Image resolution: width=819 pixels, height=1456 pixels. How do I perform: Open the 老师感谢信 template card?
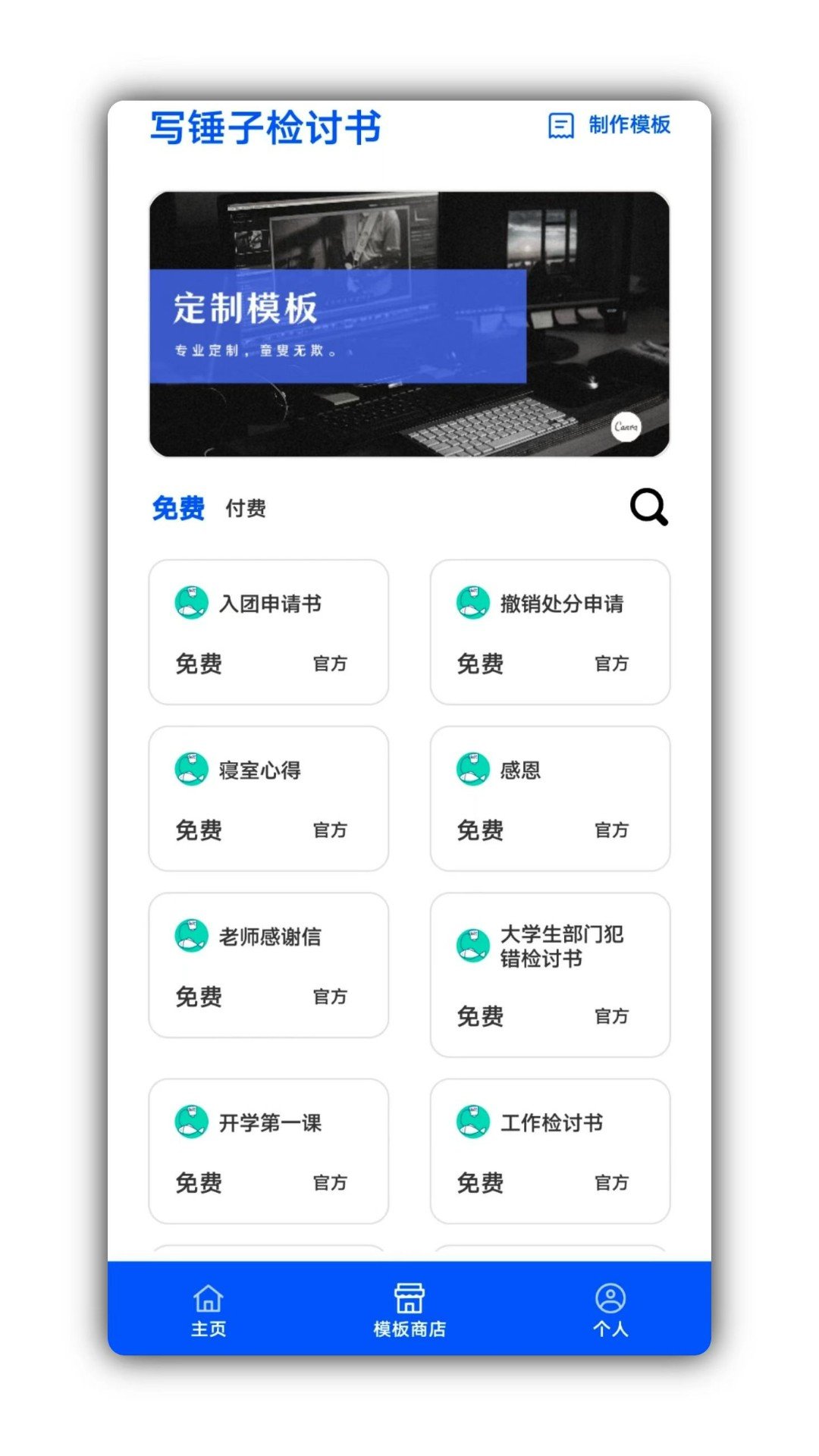pos(268,965)
